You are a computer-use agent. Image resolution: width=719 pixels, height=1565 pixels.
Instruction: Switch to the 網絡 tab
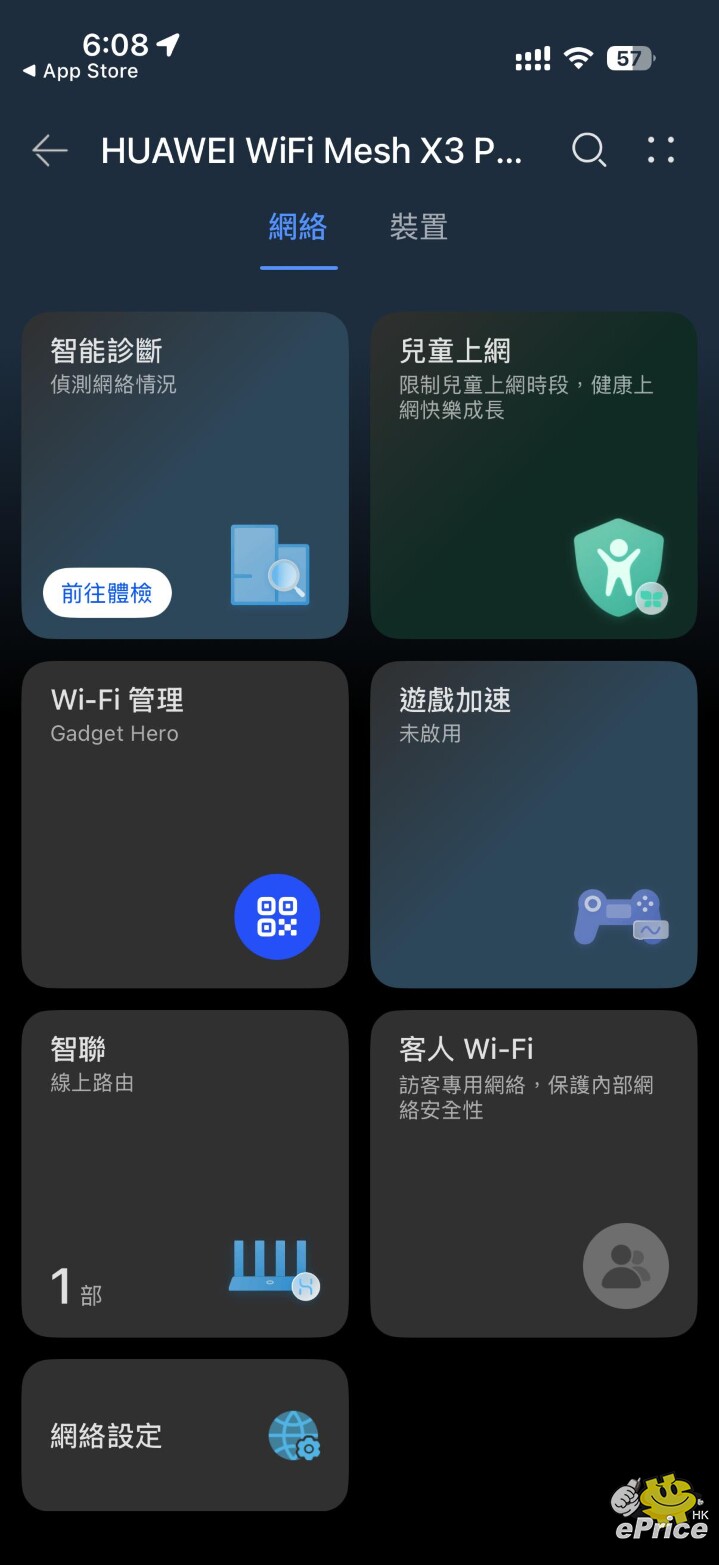click(x=298, y=227)
